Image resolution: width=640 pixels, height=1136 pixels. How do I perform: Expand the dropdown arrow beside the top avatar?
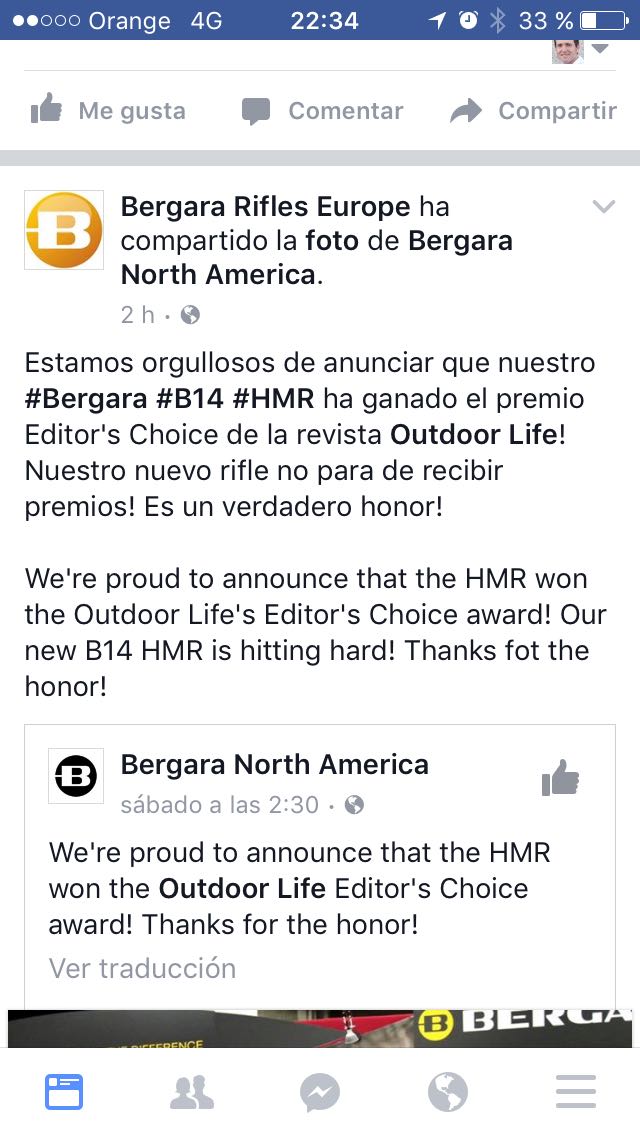[600, 49]
